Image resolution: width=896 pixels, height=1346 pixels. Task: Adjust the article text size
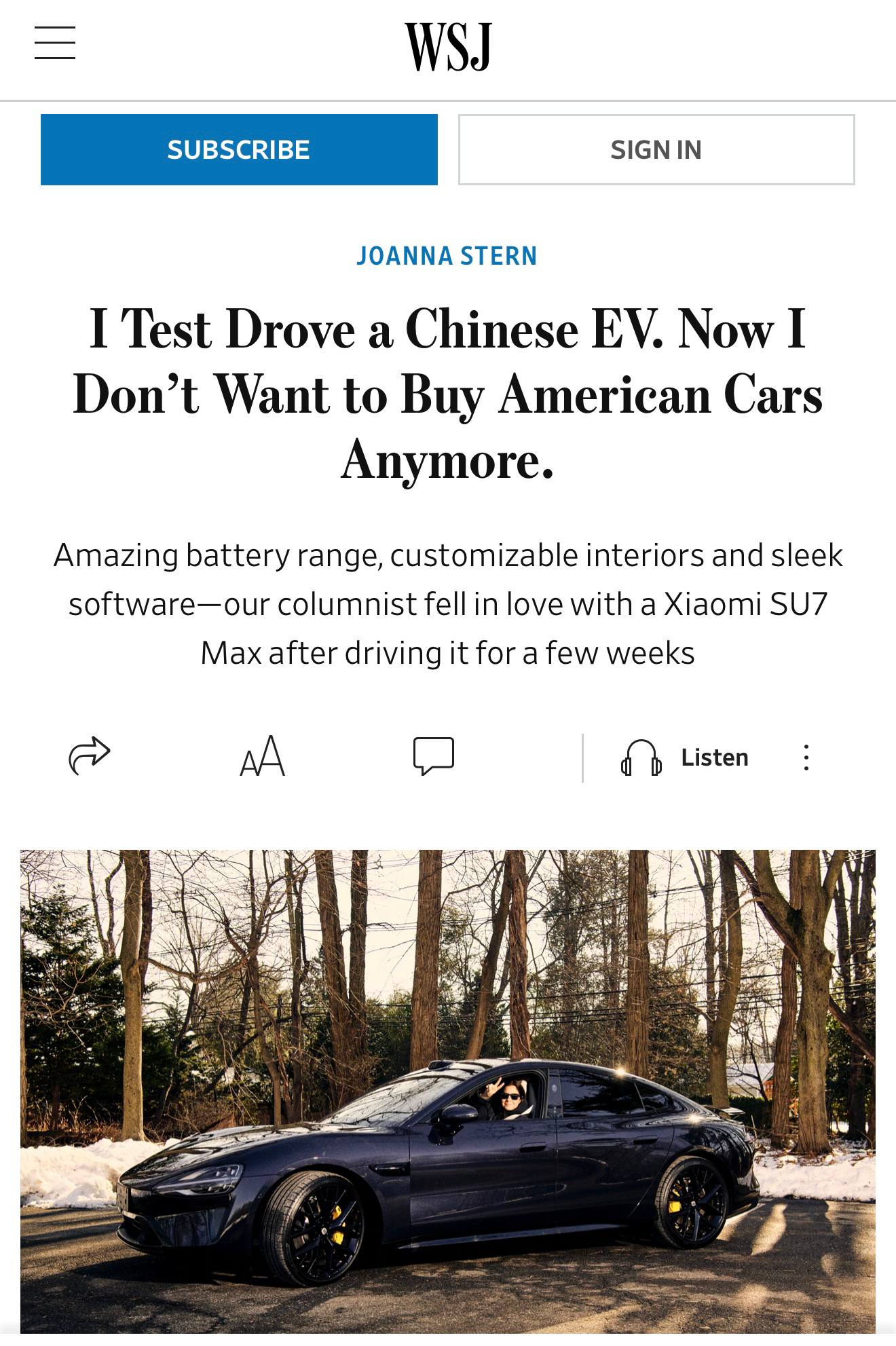(263, 756)
